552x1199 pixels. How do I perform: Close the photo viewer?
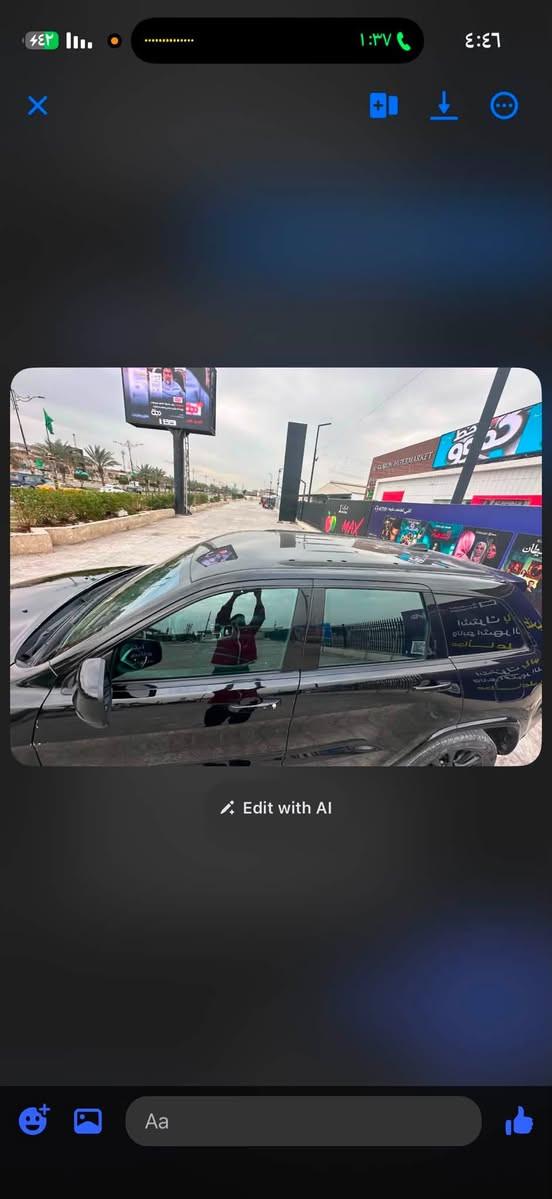pyautogui.click(x=37, y=106)
